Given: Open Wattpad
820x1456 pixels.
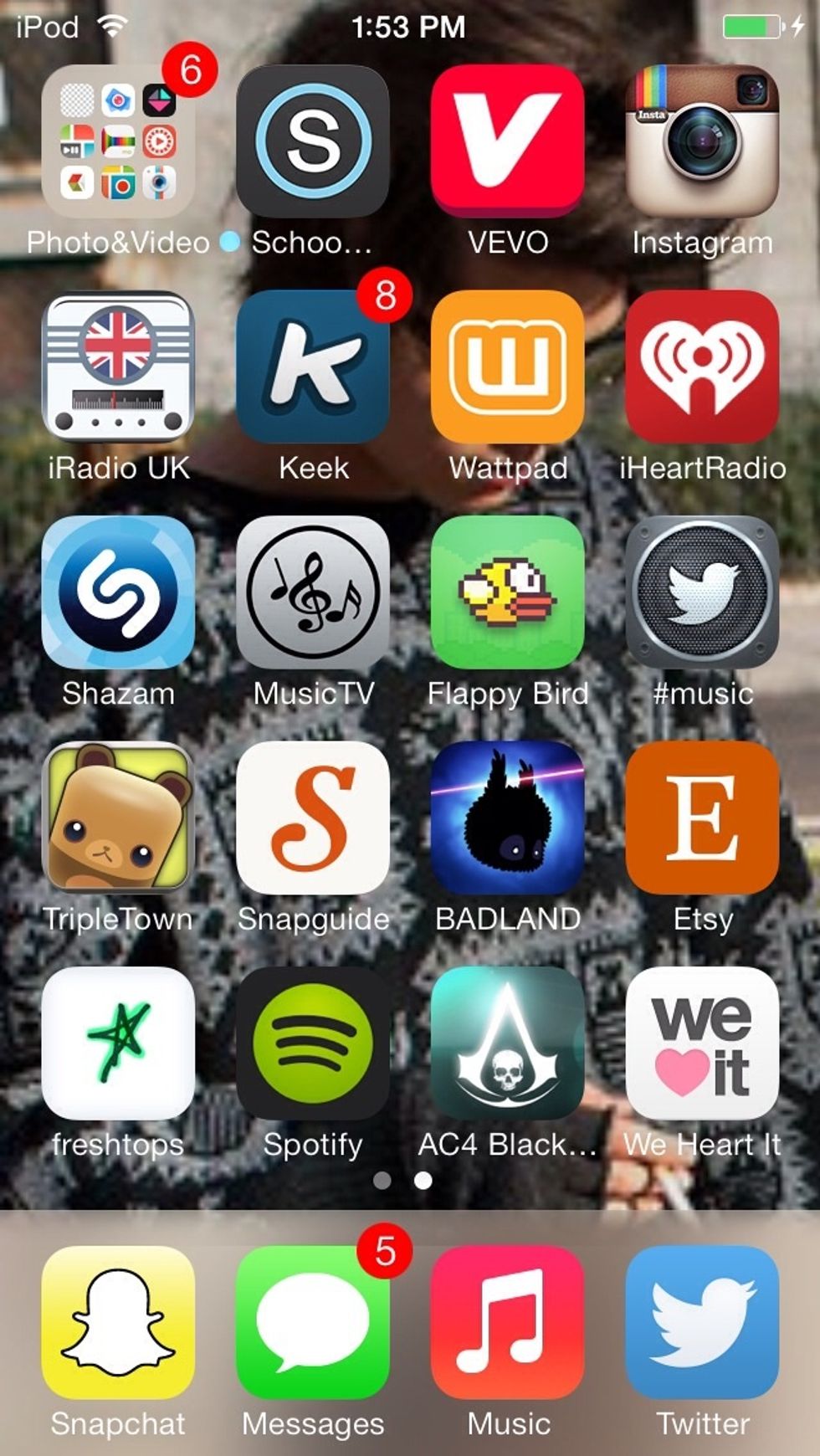Looking at the screenshot, I should click(507, 367).
